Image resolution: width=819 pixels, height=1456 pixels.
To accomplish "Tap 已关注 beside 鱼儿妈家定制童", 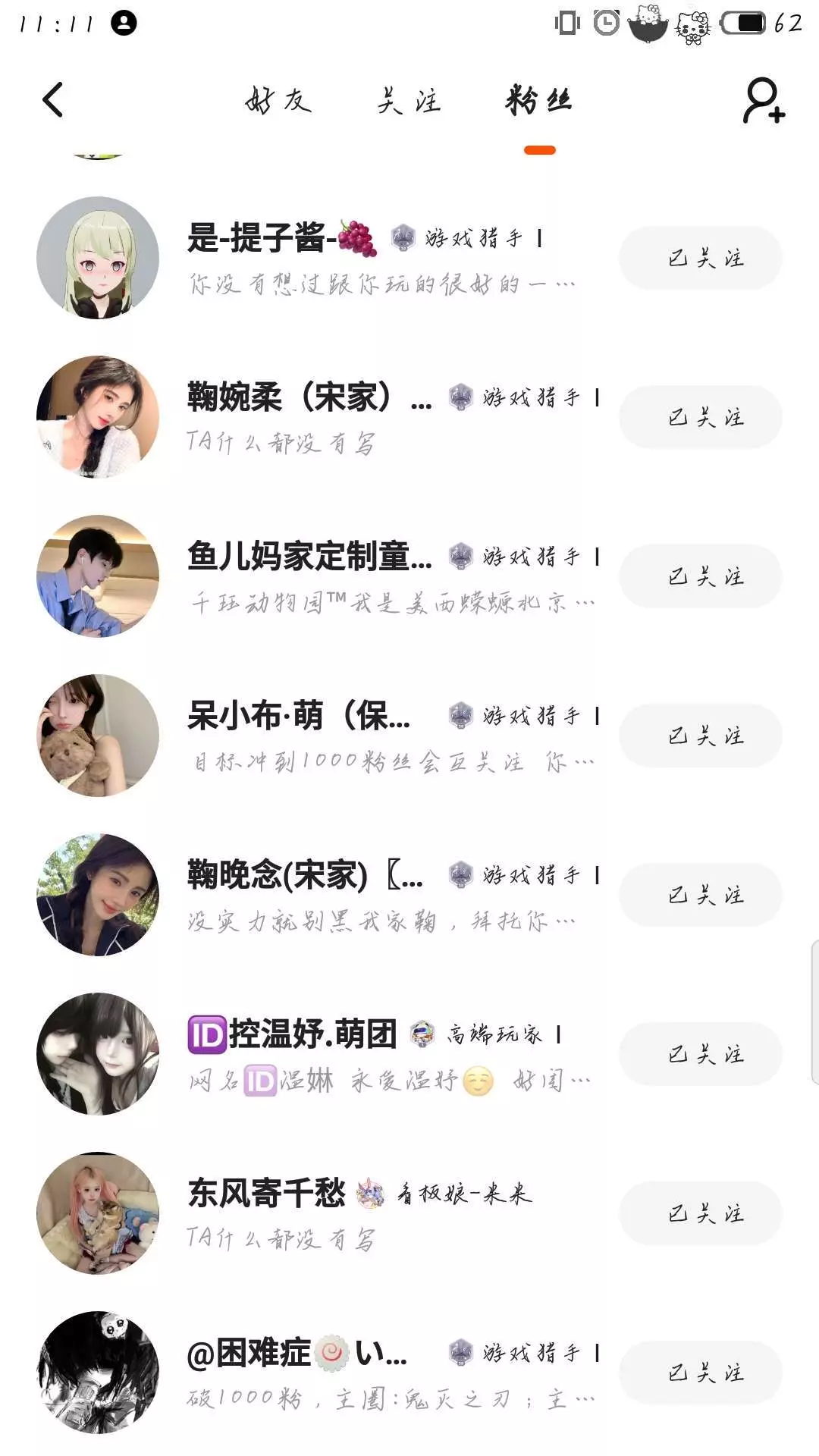I will (x=700, y=577).
